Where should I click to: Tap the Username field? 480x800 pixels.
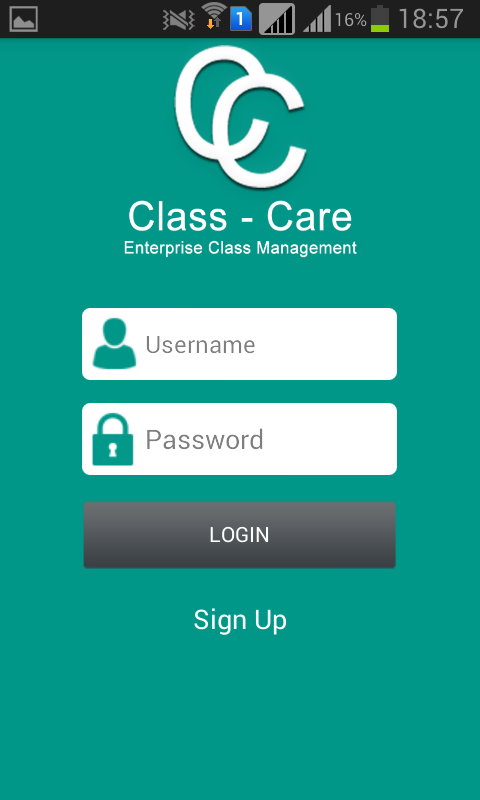coord(239,344)
